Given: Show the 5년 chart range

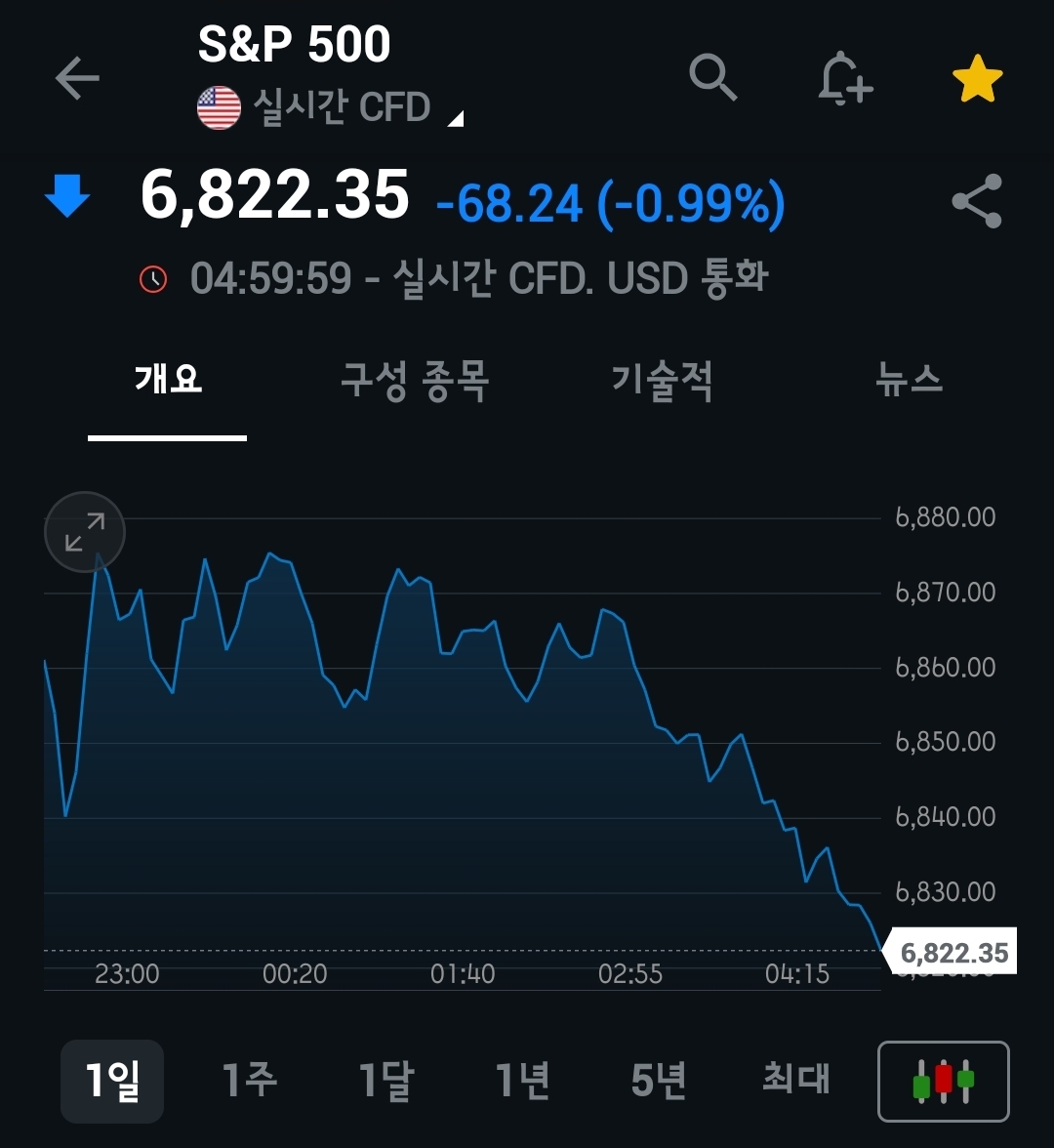Looking at the screenshot, I should (659, 1081).
